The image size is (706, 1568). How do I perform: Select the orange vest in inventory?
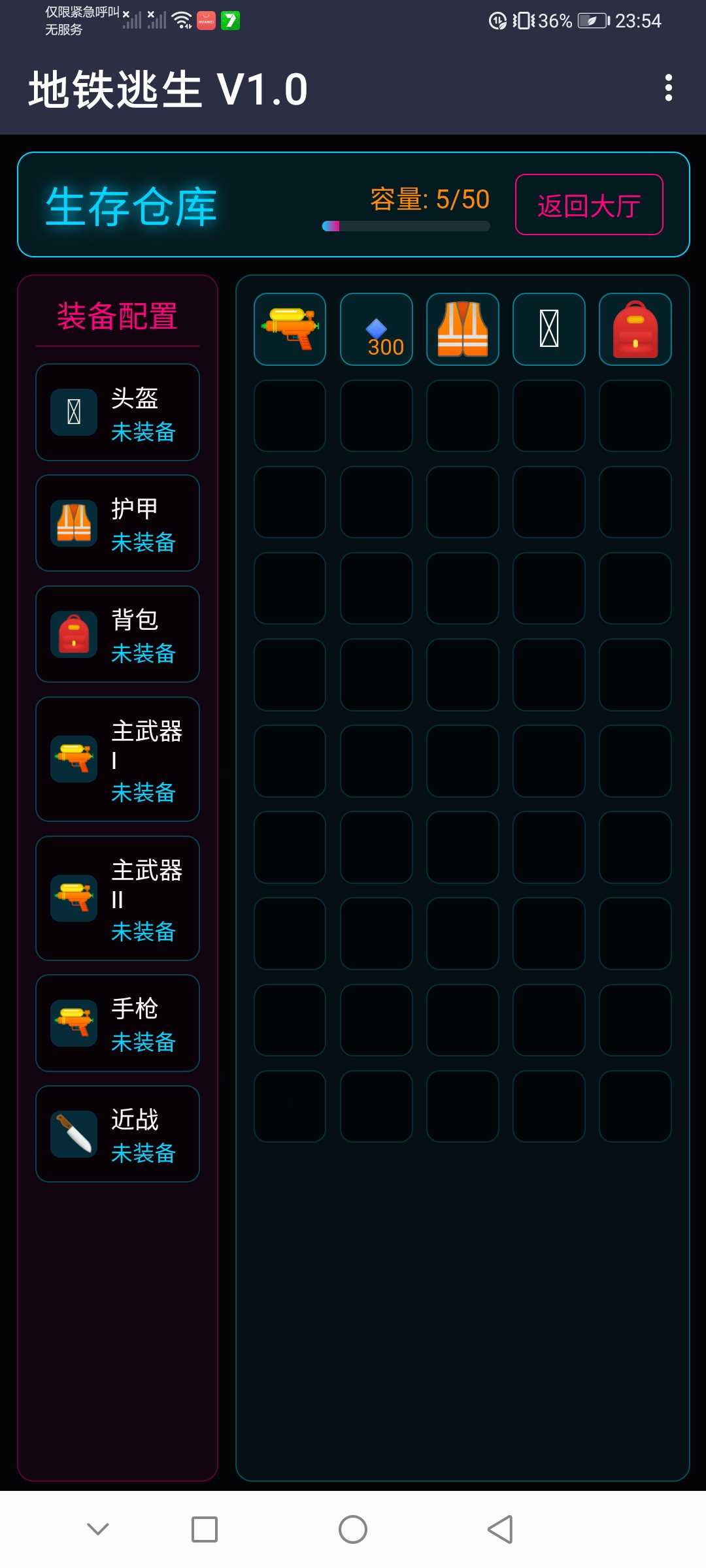pos(463,329)
